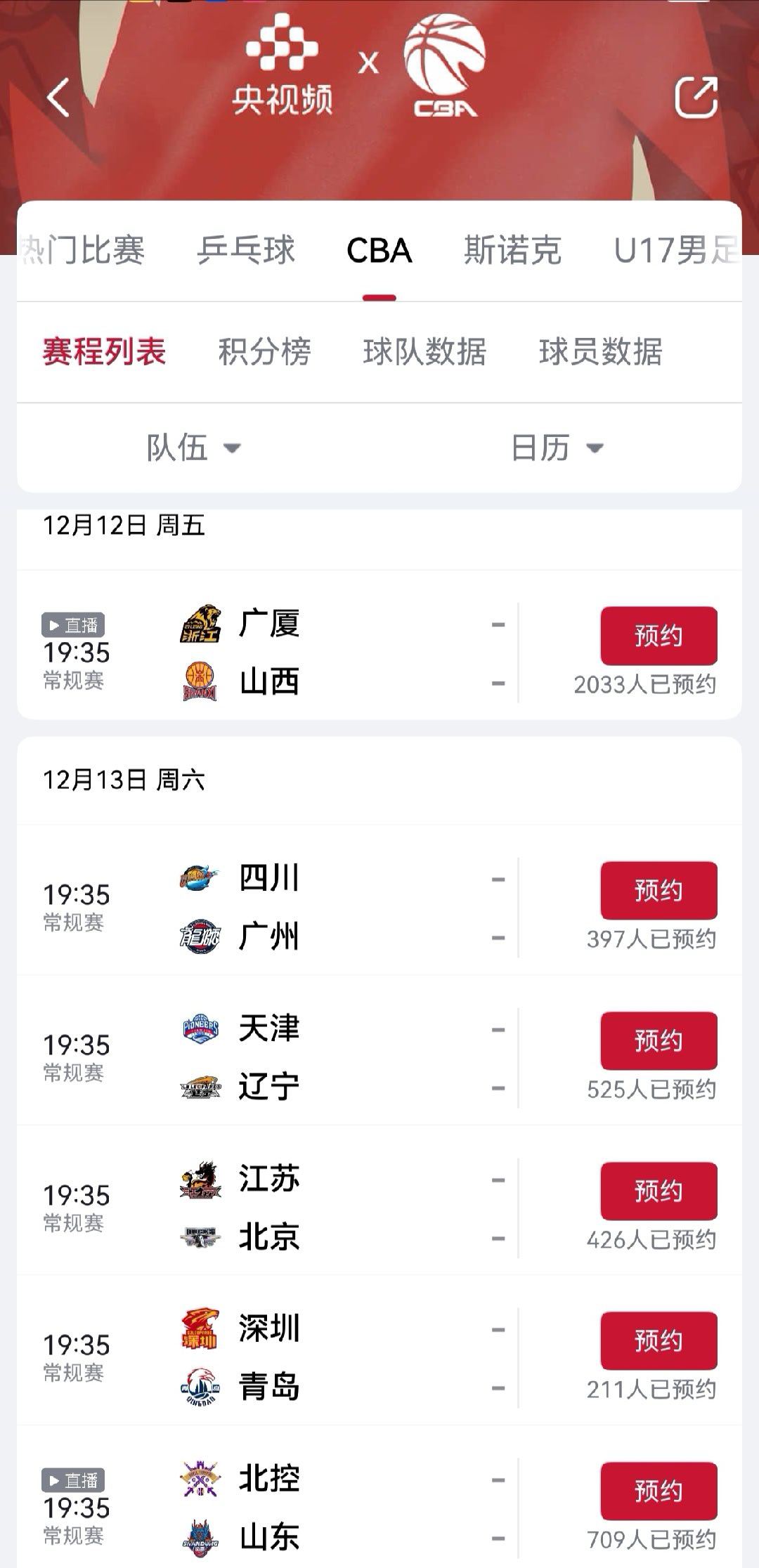Go back using the top-left arrow
The width and height of the screenshot is (759, 1568).
[58, 97]
